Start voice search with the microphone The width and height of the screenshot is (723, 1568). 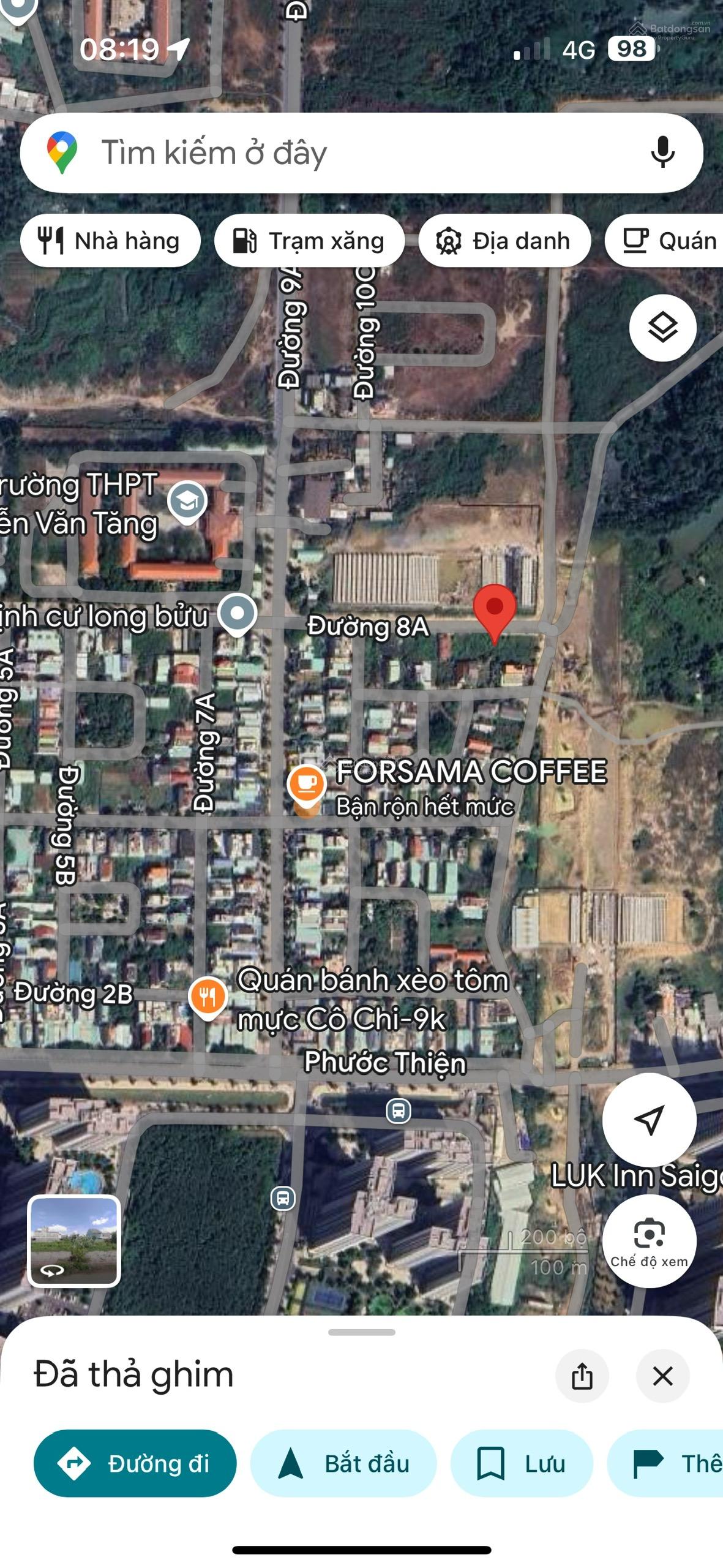(x=662, y=153)
